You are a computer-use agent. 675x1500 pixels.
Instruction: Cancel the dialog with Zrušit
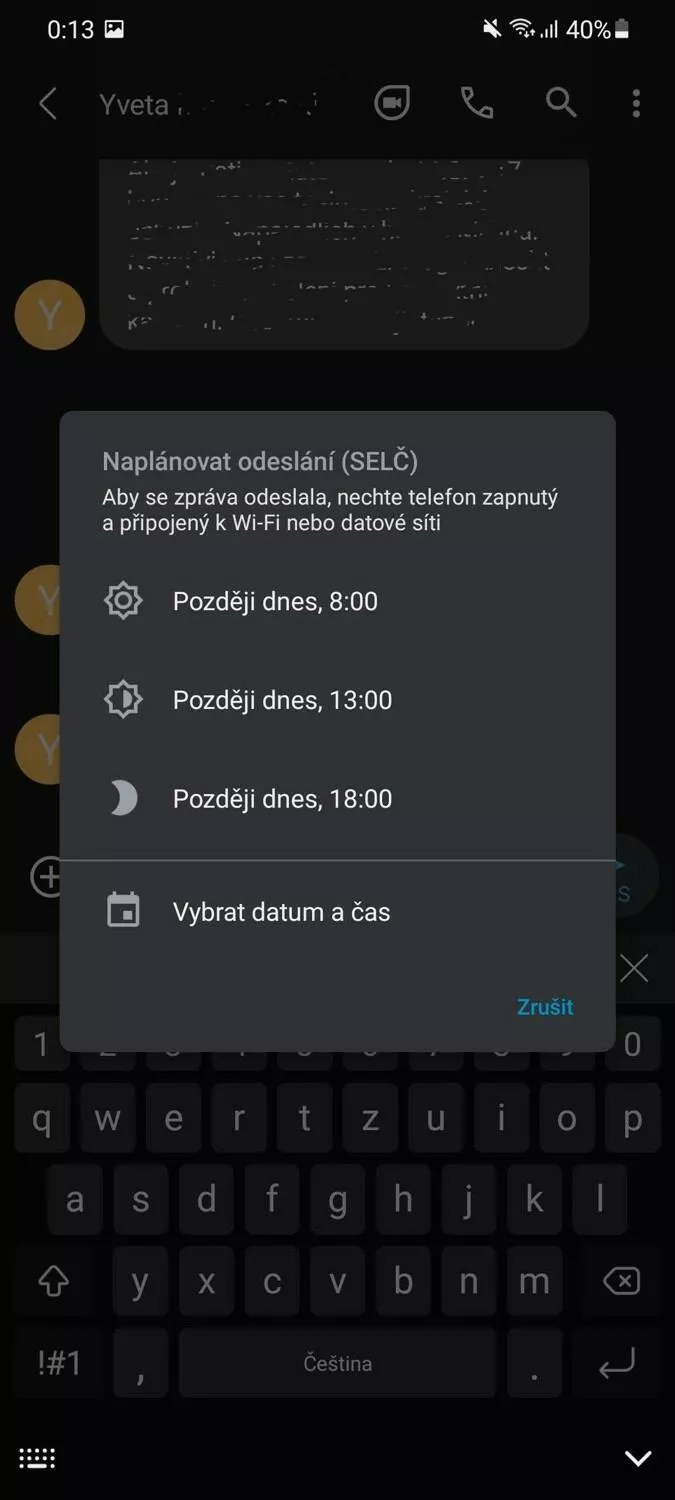point(545,1007)
